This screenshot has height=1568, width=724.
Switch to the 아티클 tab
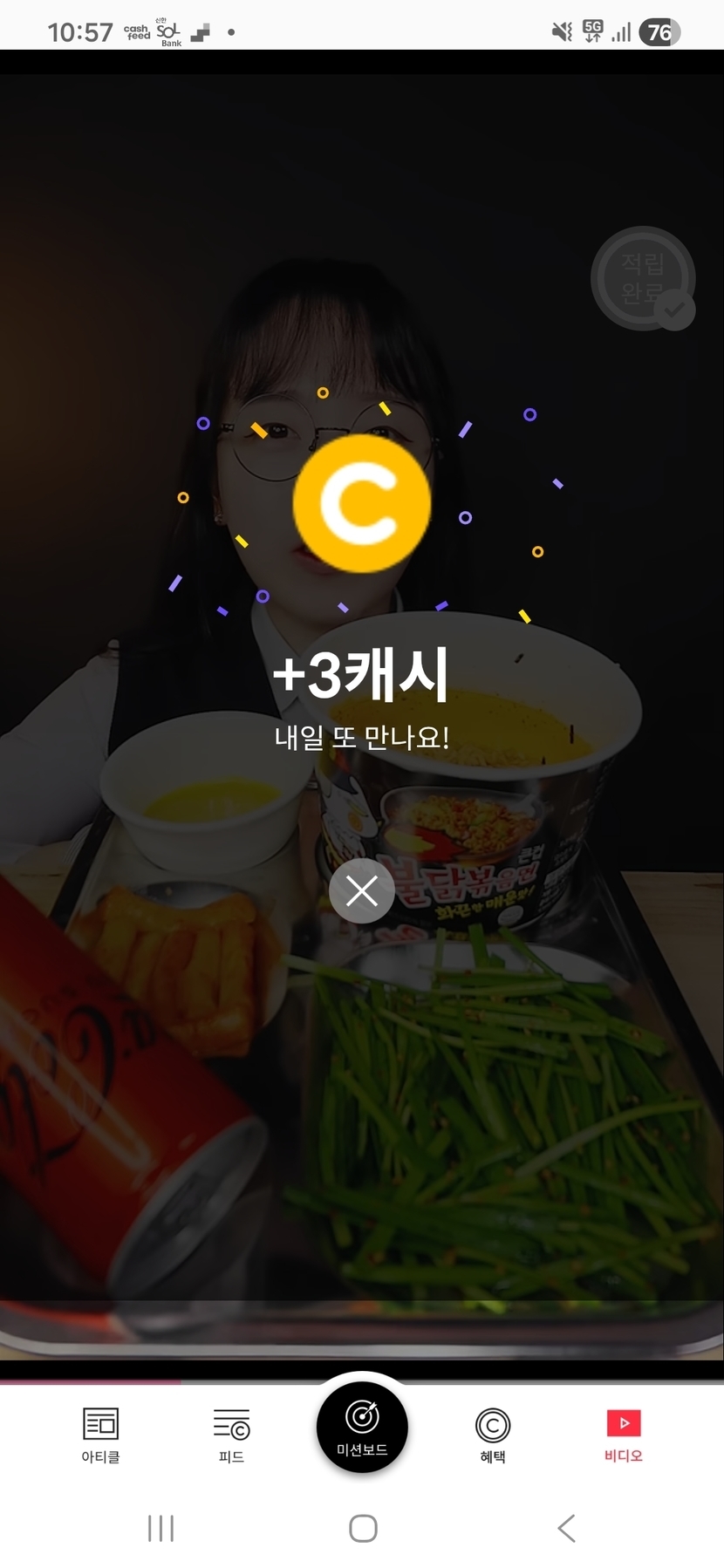100,1435
